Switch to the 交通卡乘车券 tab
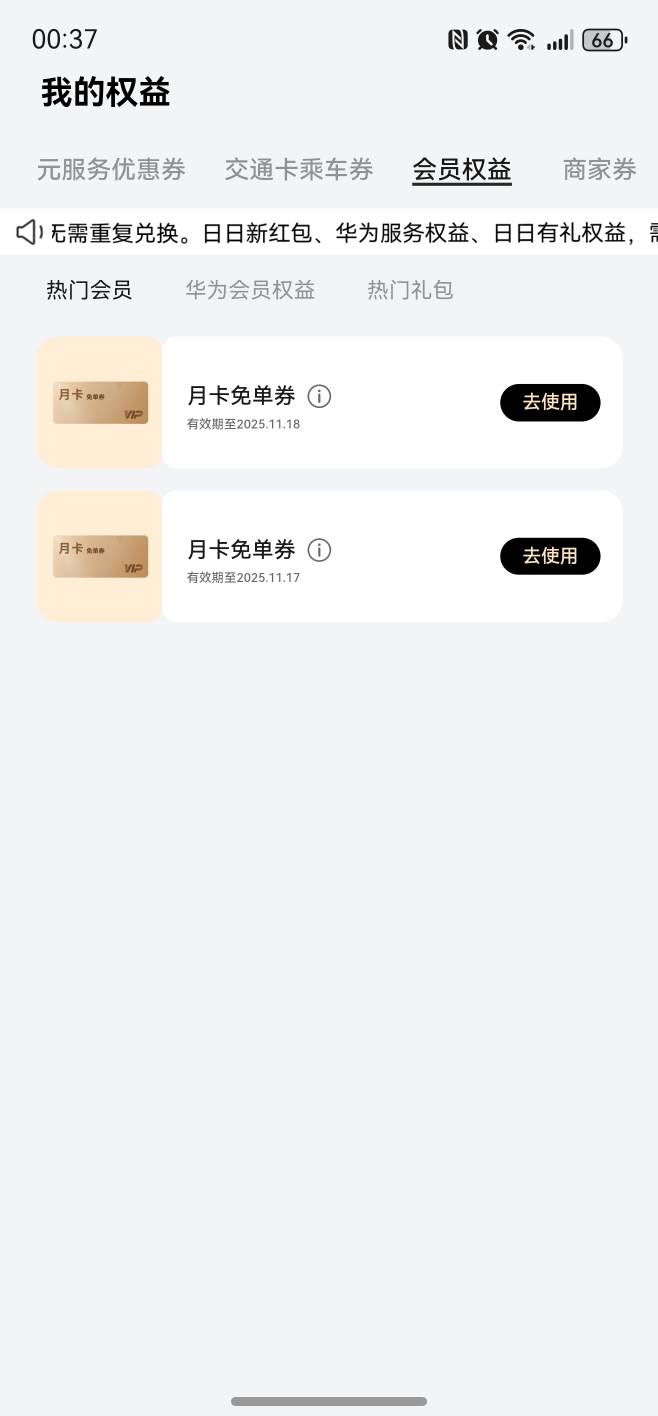658x1416 pixels. coord(299,170)
